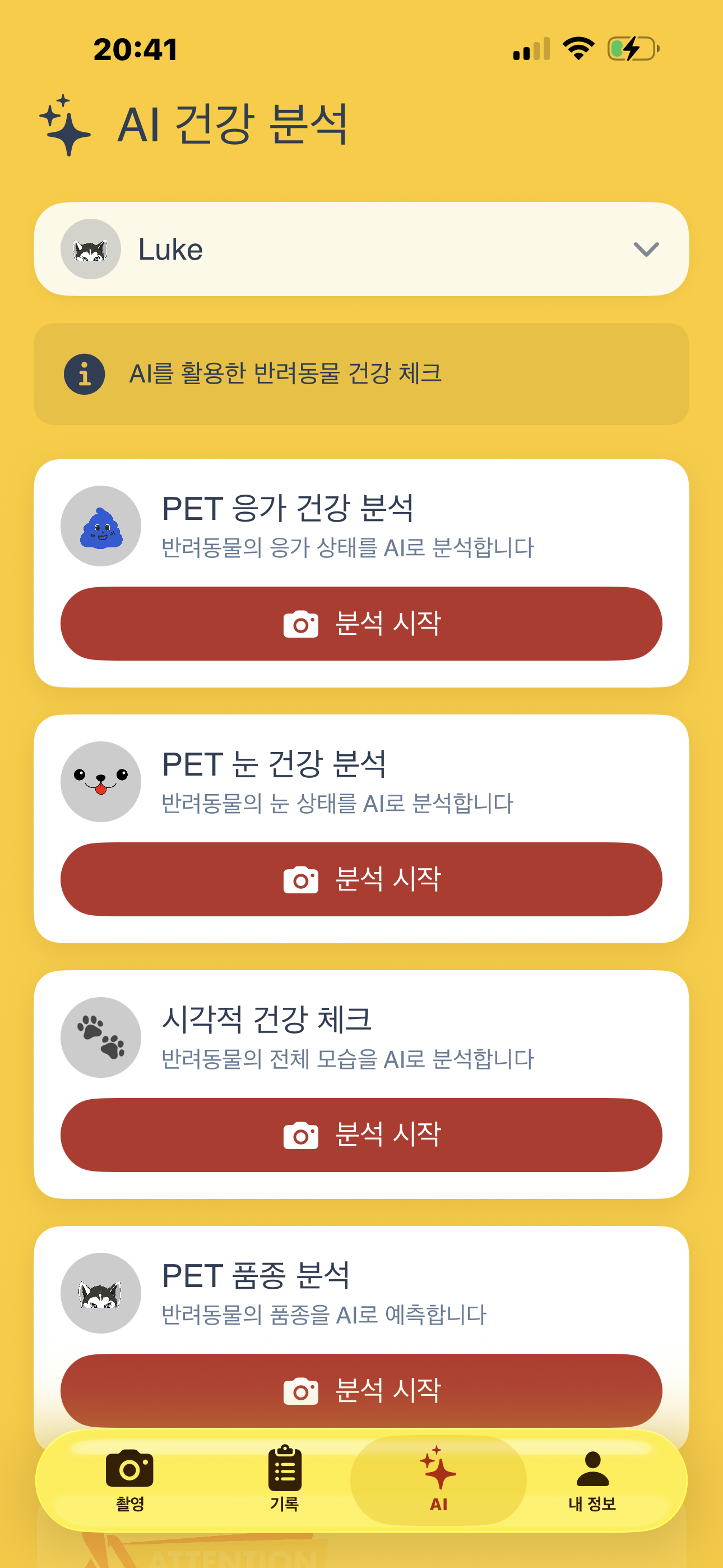Go to the 내 정보 tab
The image size is (723, 1568).
click(x=592, y=1481)
